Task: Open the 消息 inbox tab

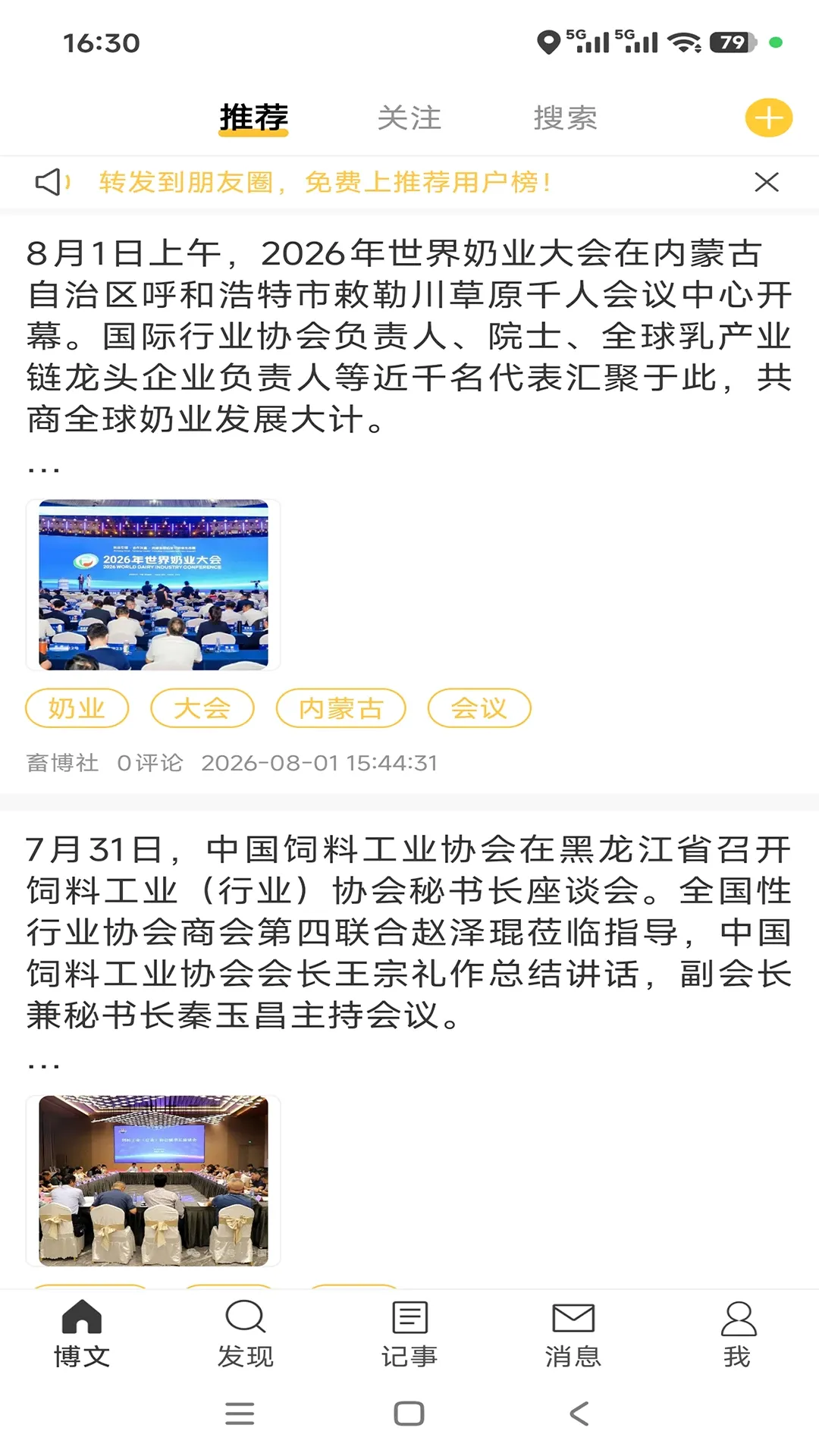Action: tap(573, 1335)
